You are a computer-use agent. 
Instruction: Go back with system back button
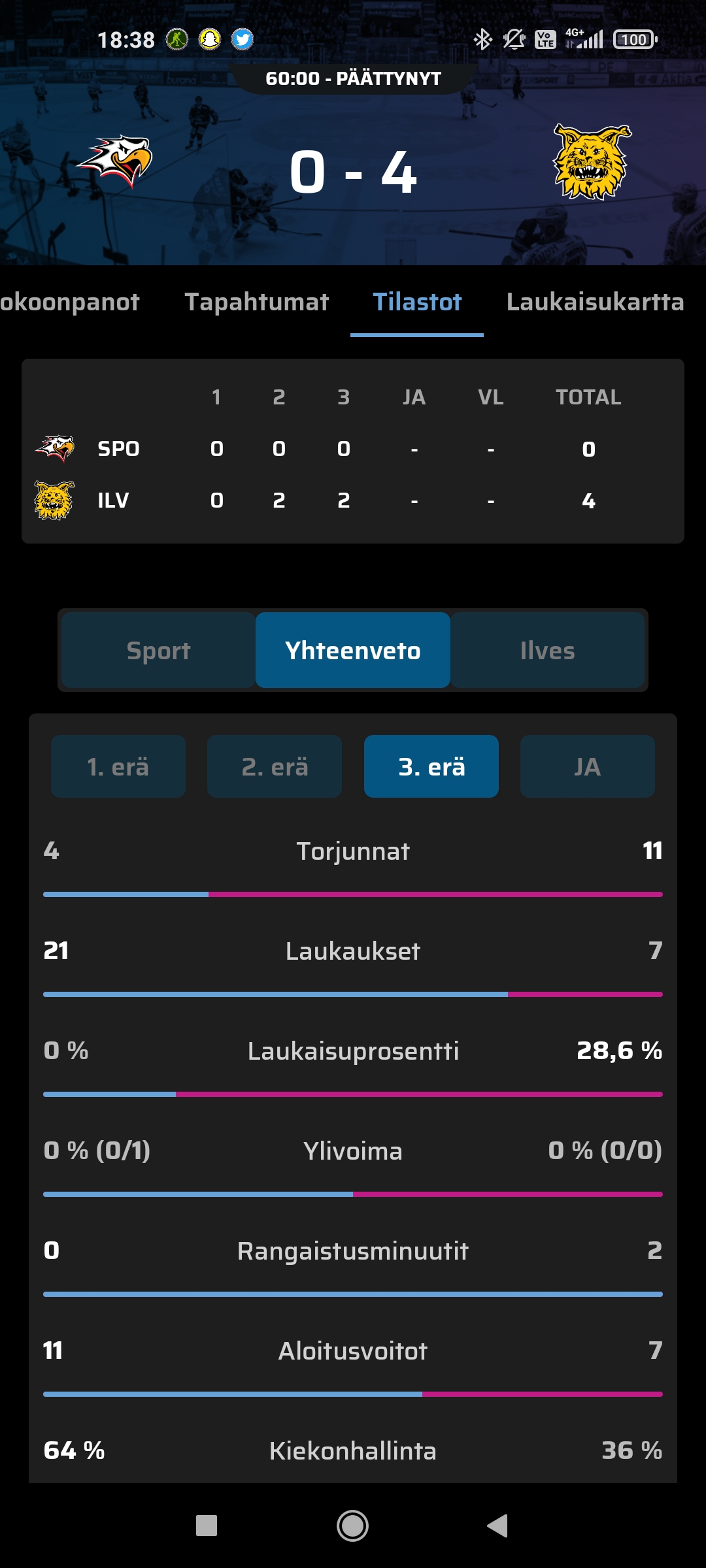(497, 1526)
